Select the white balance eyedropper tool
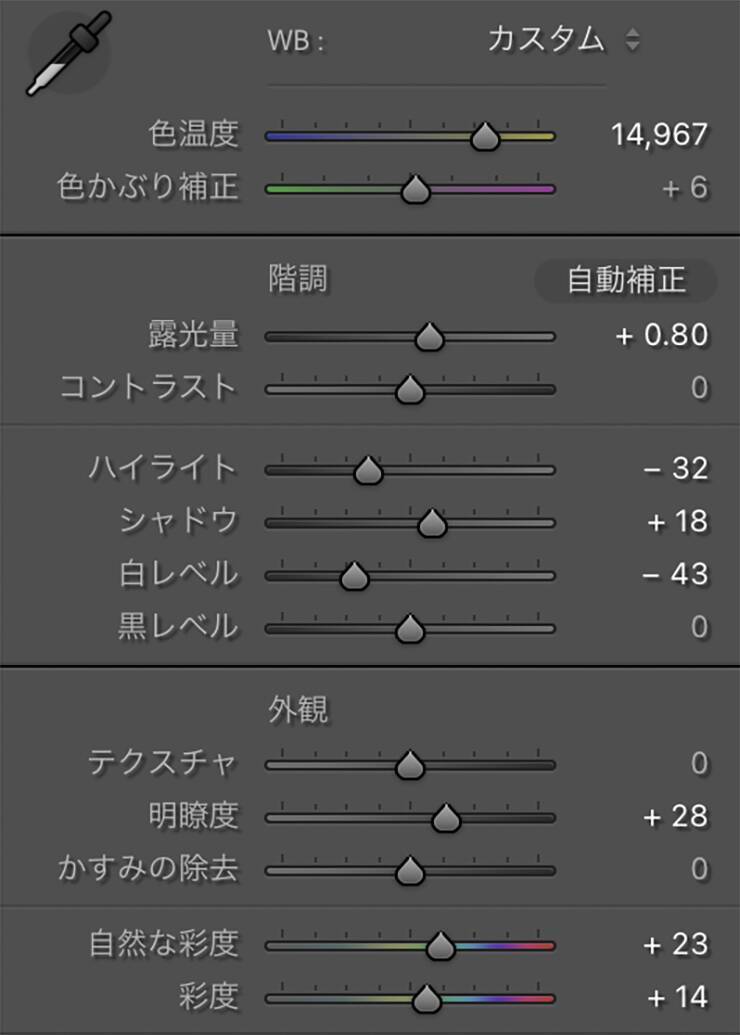 click(x=69, y=56)
